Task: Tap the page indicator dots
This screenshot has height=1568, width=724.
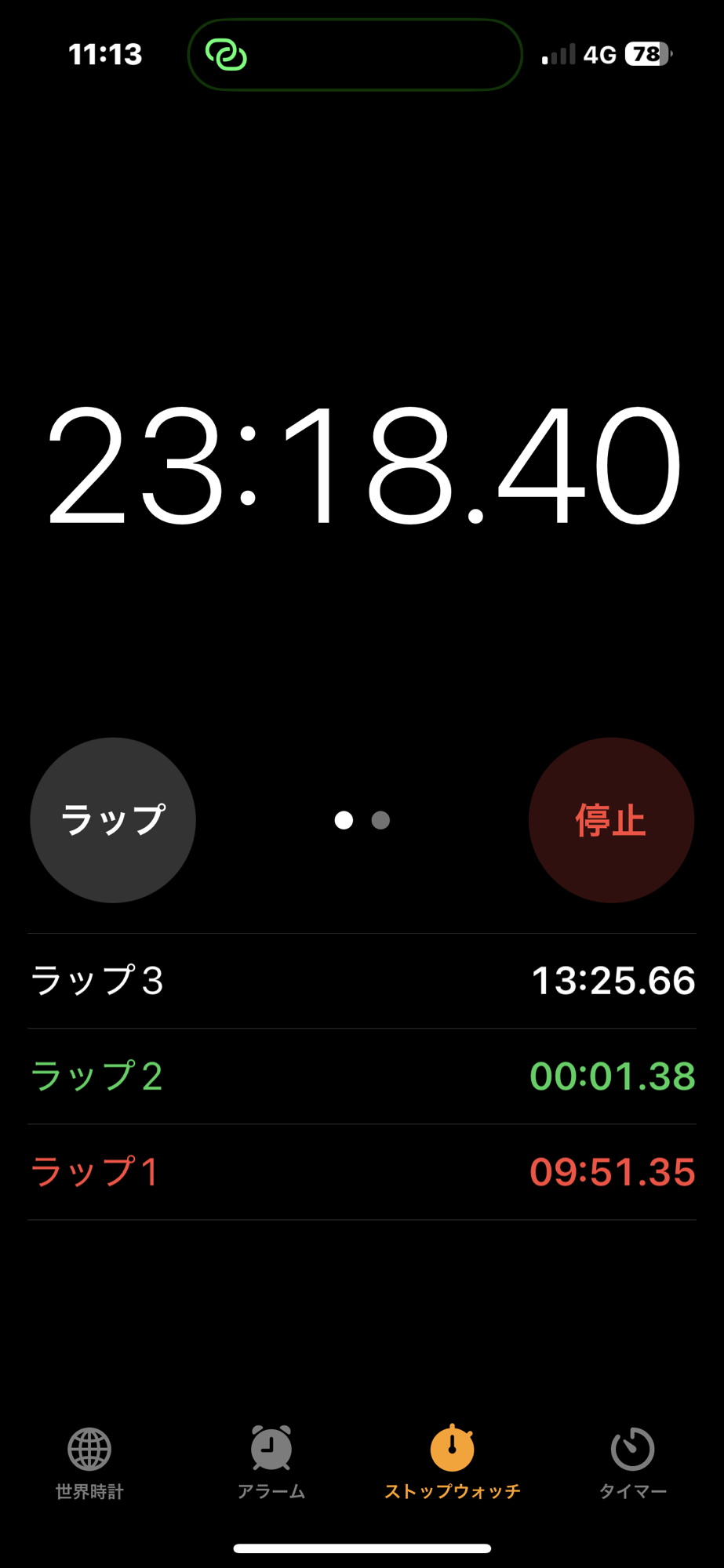Action: coord(362,820)
